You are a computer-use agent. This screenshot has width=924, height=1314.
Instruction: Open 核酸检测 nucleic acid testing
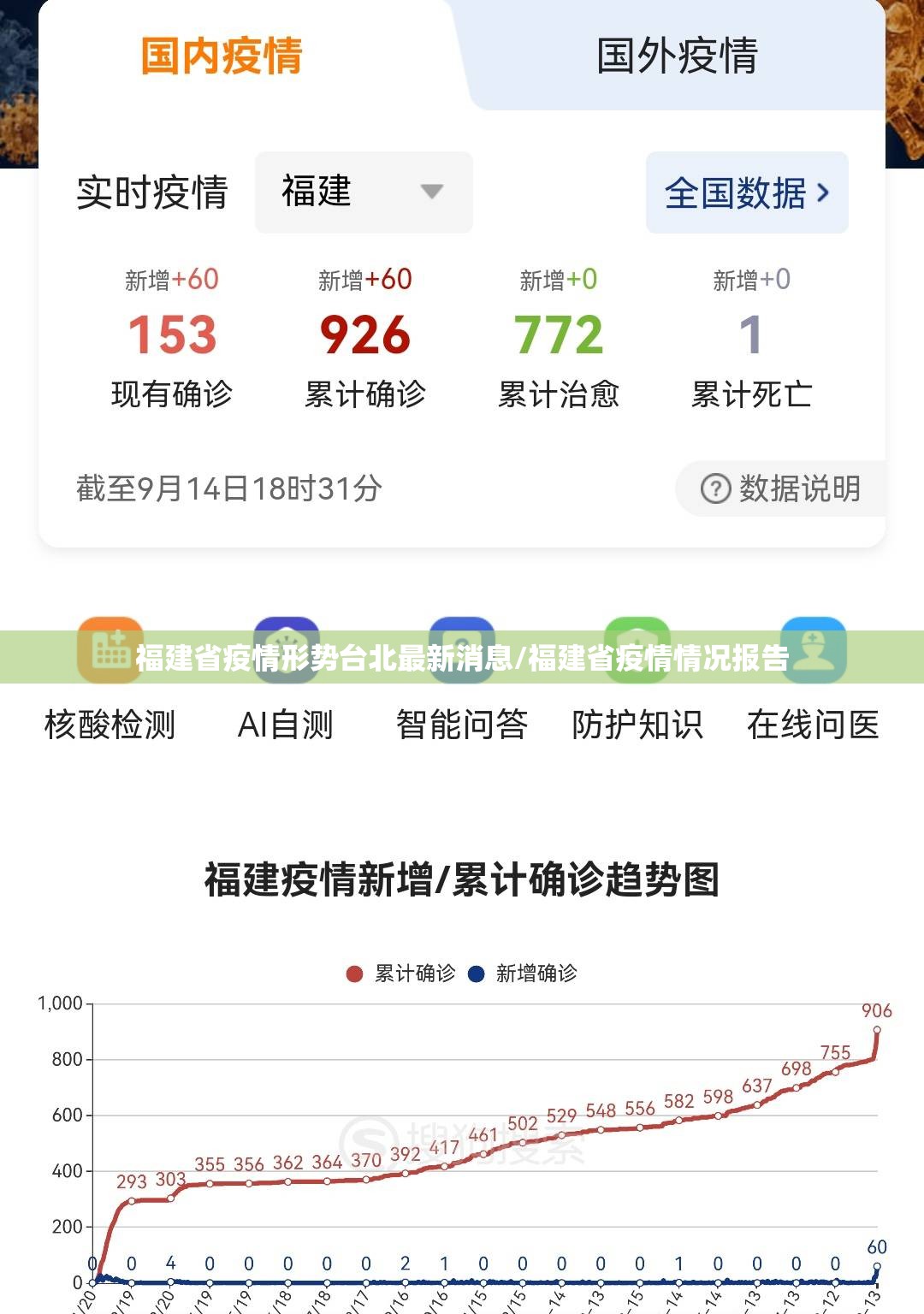point(110,684)
